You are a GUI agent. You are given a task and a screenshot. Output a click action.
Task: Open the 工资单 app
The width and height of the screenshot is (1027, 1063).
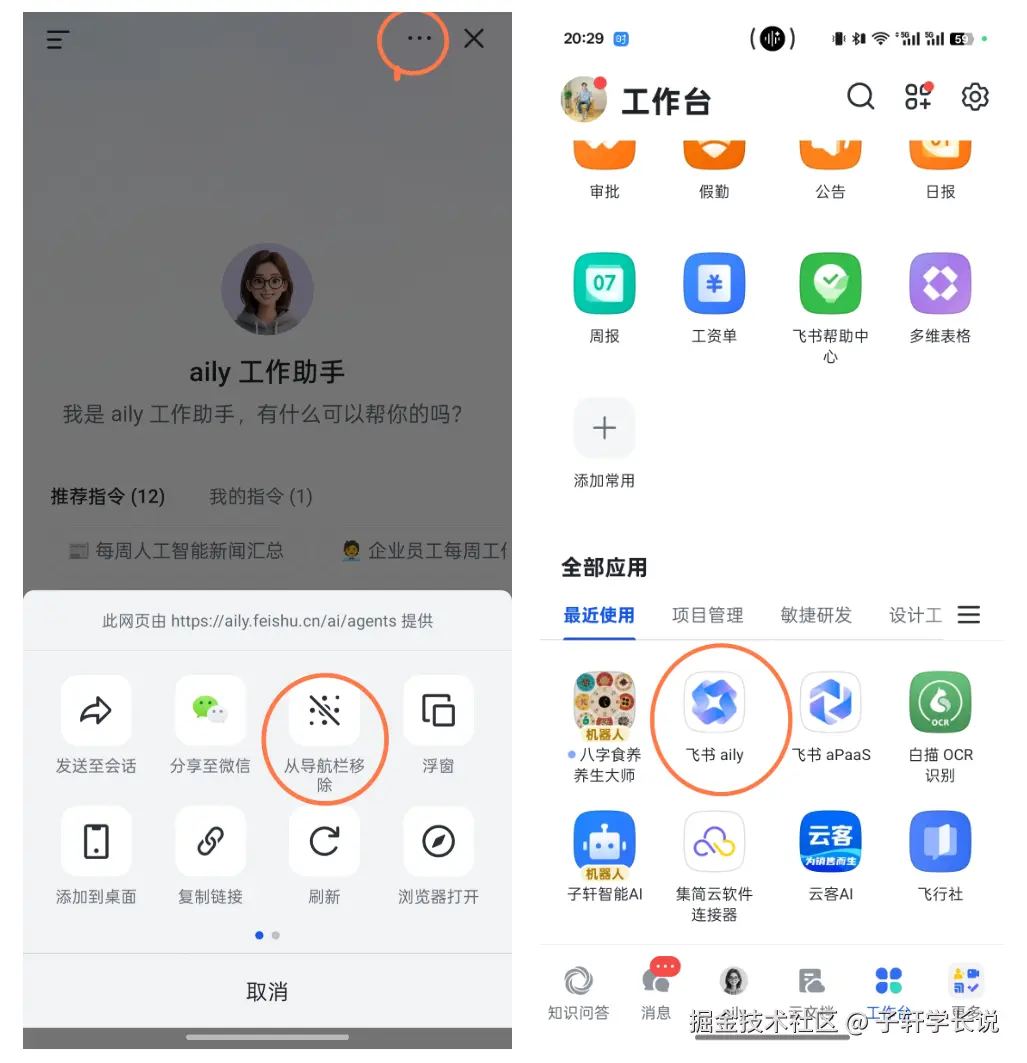[714, 285]
